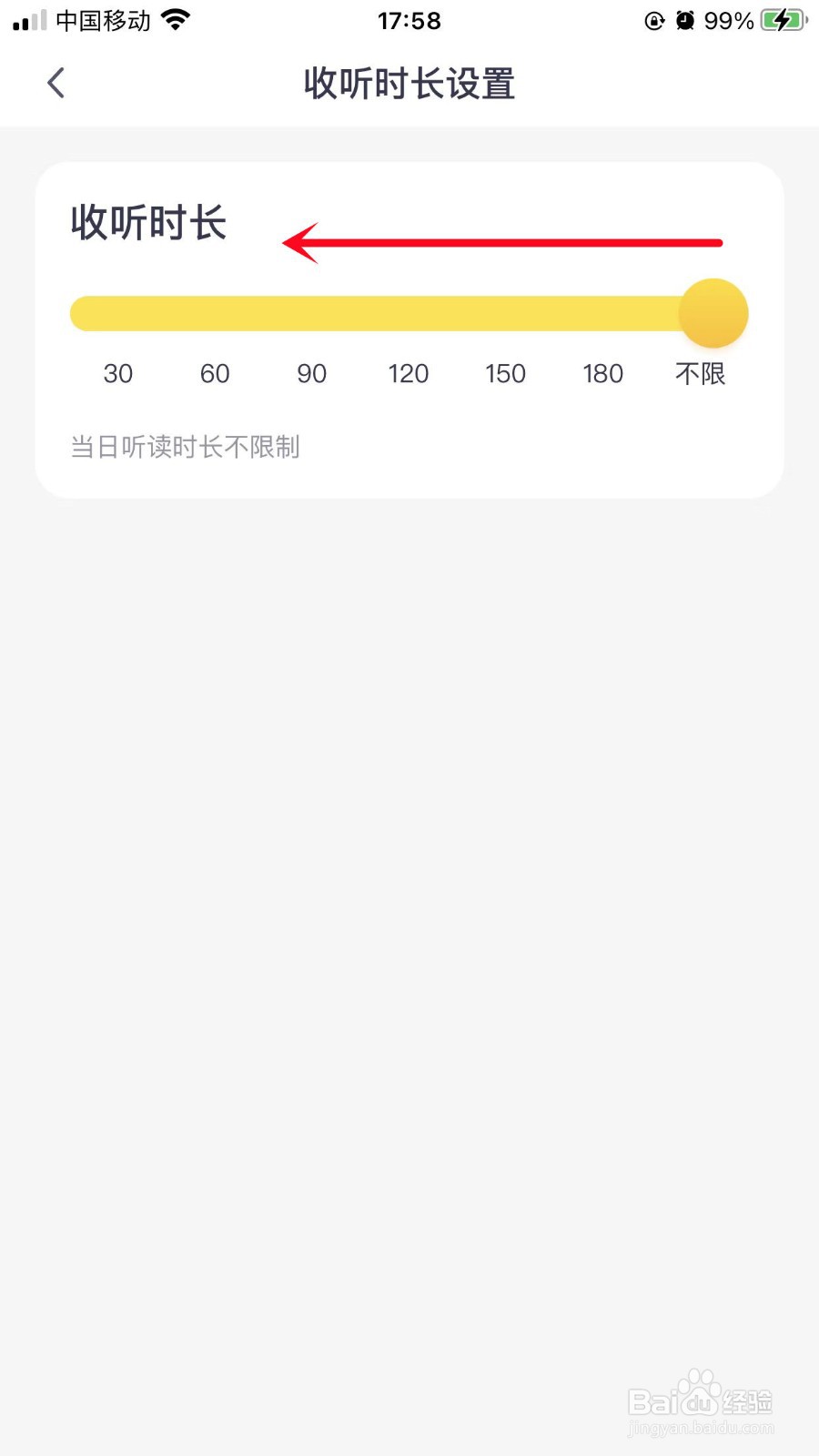Set listening duration to 180 on slider
This screenshot has height=1456, width=819.
click(x=602, y=373)
